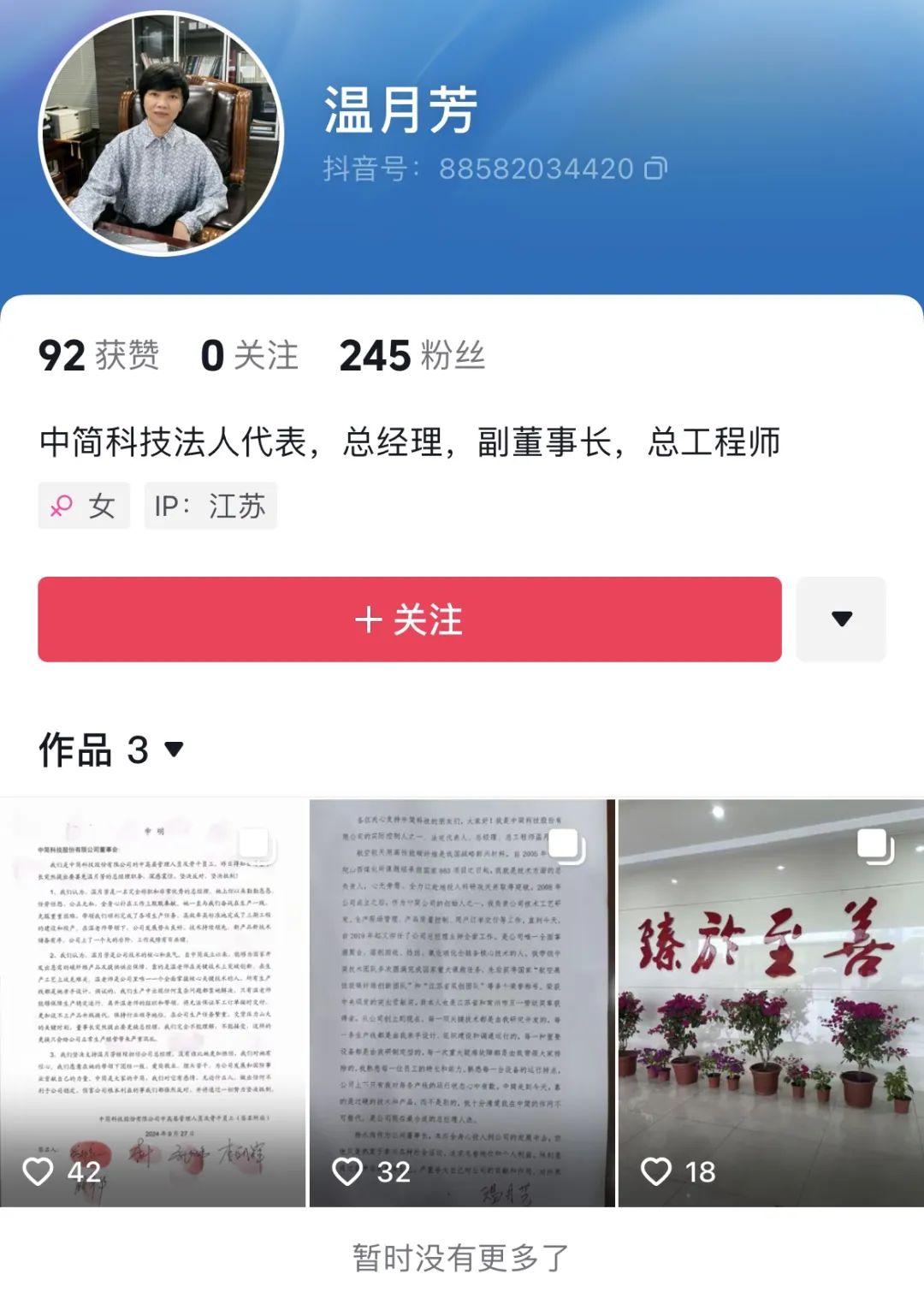
Task: View the 245 粉丝 followers list
Action: coord(412,356)
